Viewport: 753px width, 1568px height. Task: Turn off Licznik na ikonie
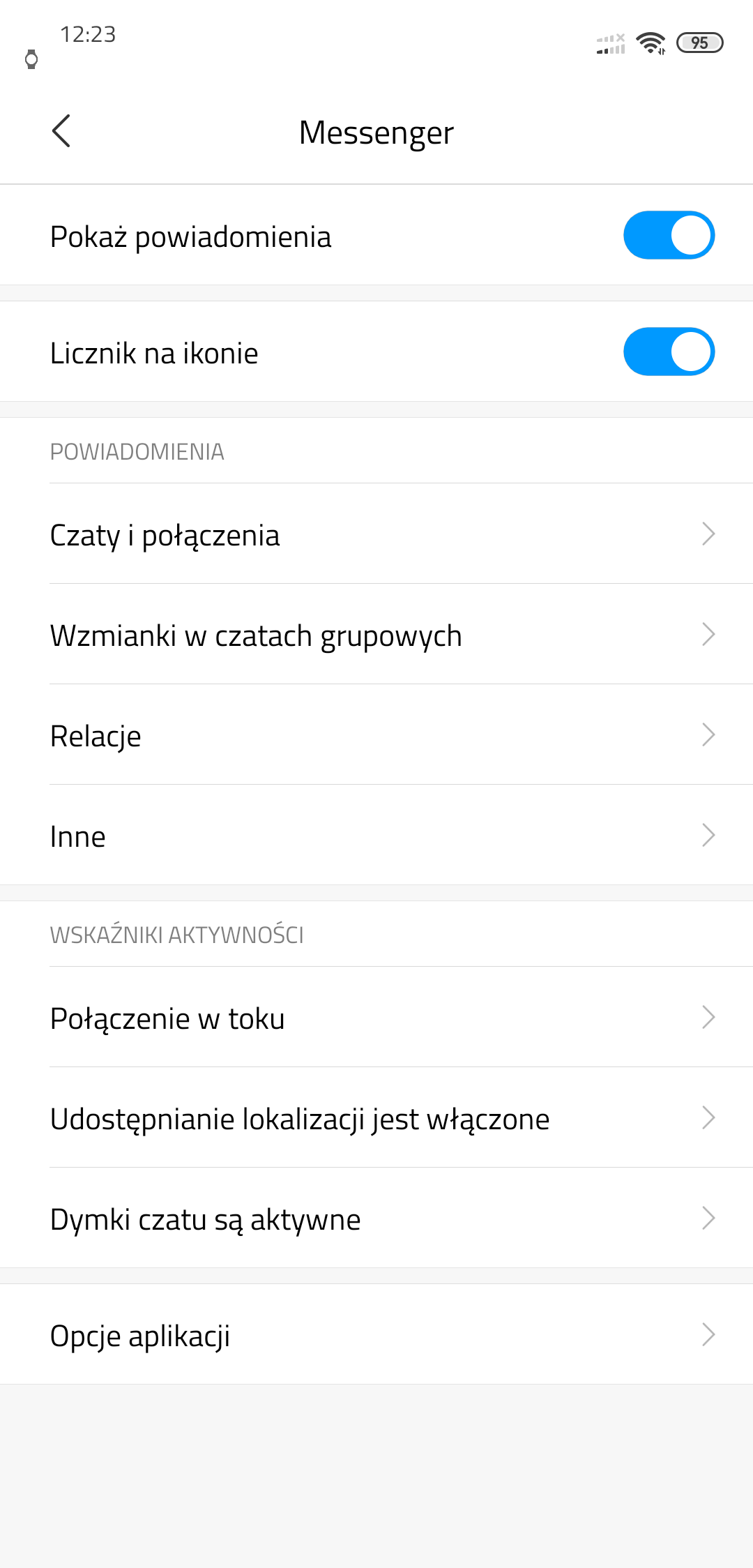668,352
